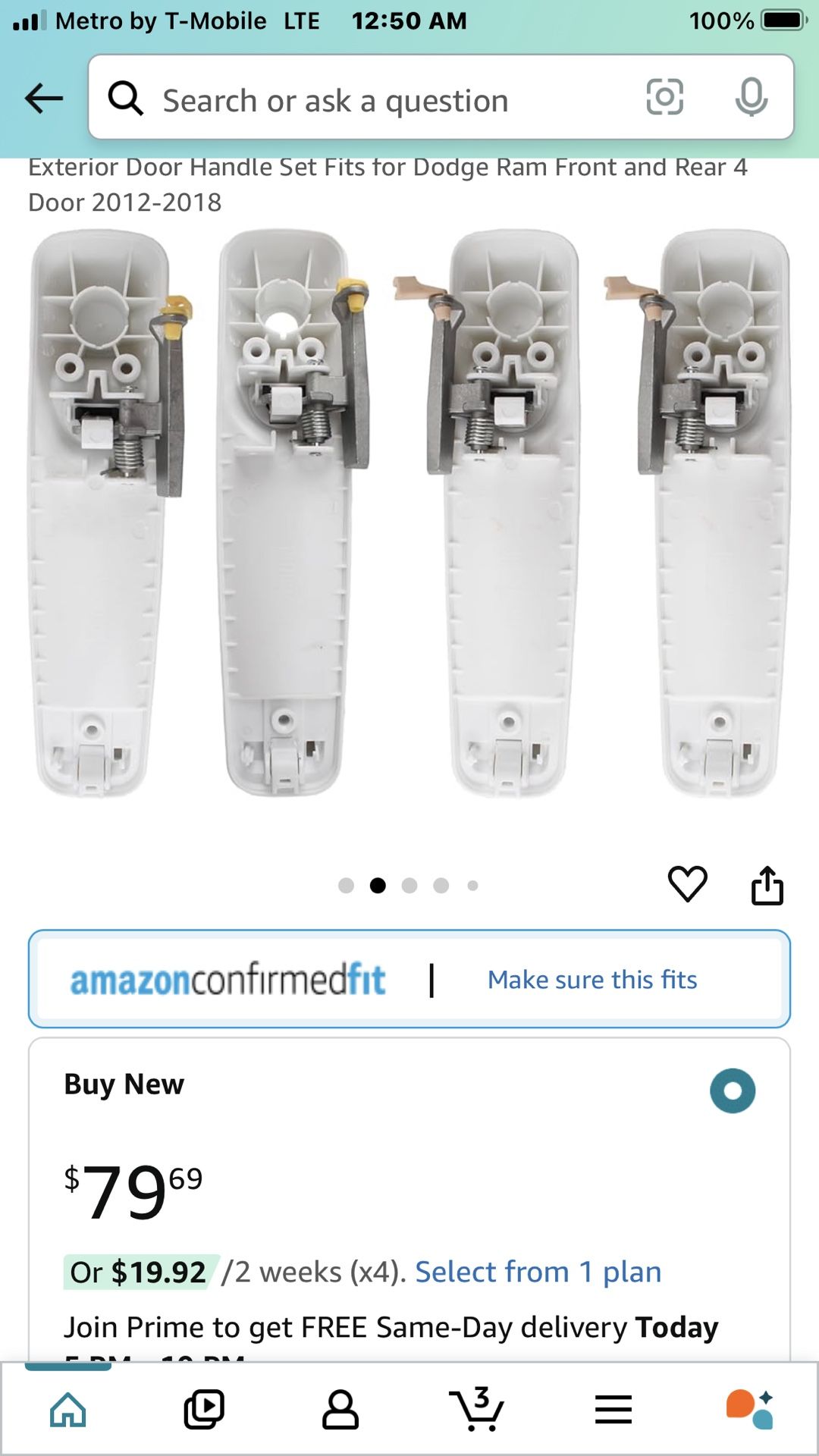The width and height of the screenshot is (819, 1456).
Task: Tap Make sure this fits link
Action: 591,980
